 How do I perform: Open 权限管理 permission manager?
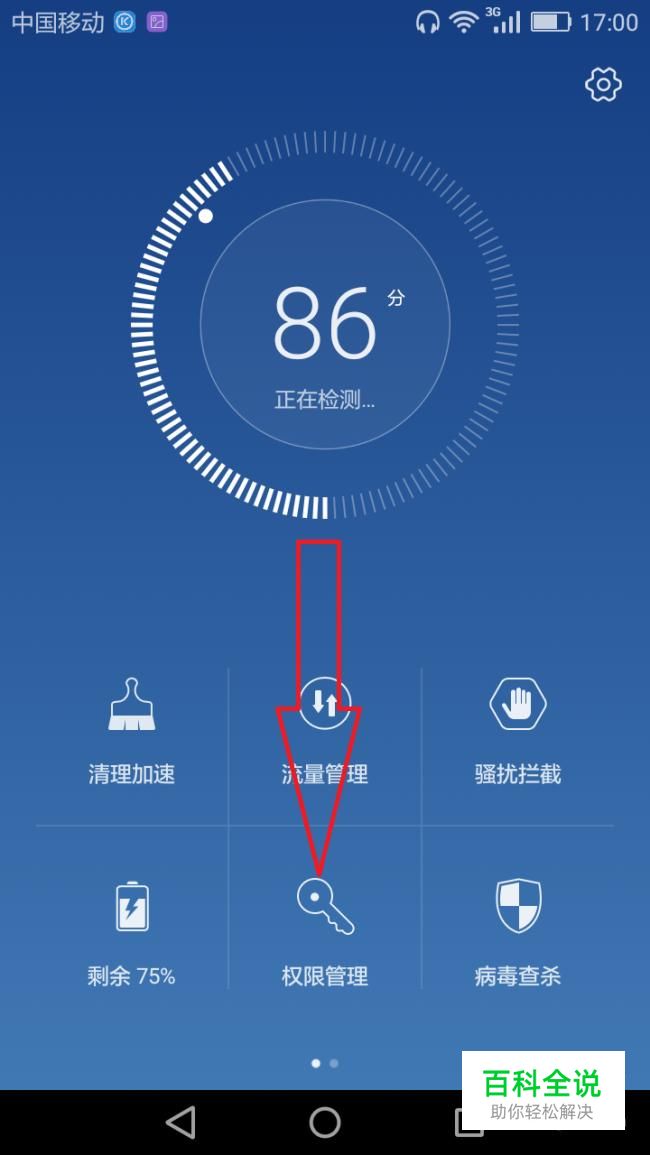325,930
